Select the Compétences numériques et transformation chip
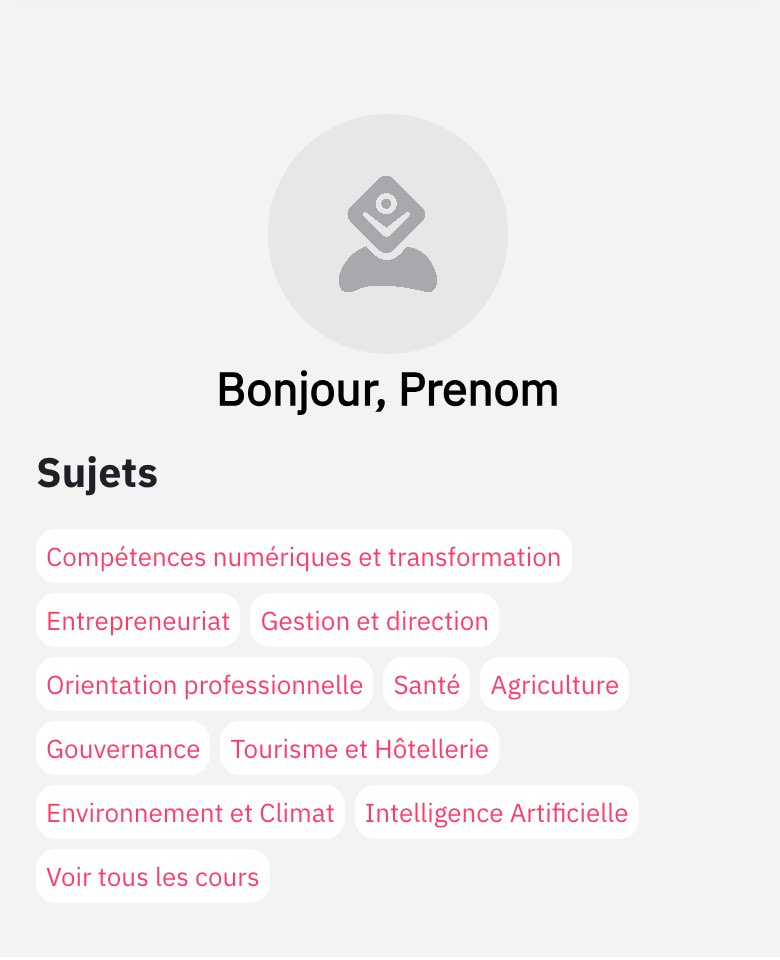 click(x=303, y=557)
